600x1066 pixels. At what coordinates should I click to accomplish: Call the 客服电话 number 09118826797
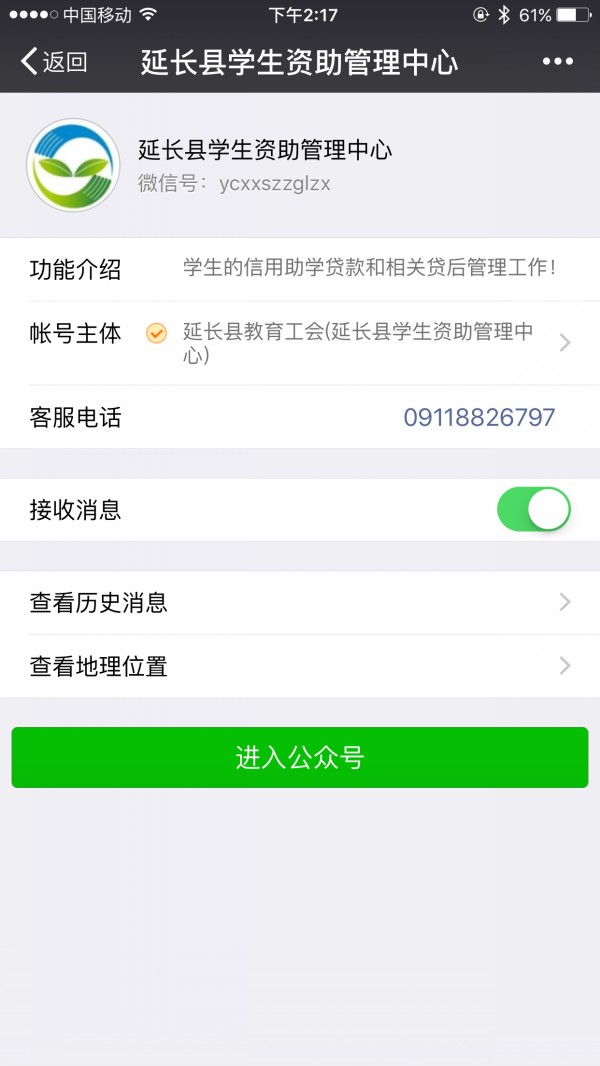[x=479, y=417]
